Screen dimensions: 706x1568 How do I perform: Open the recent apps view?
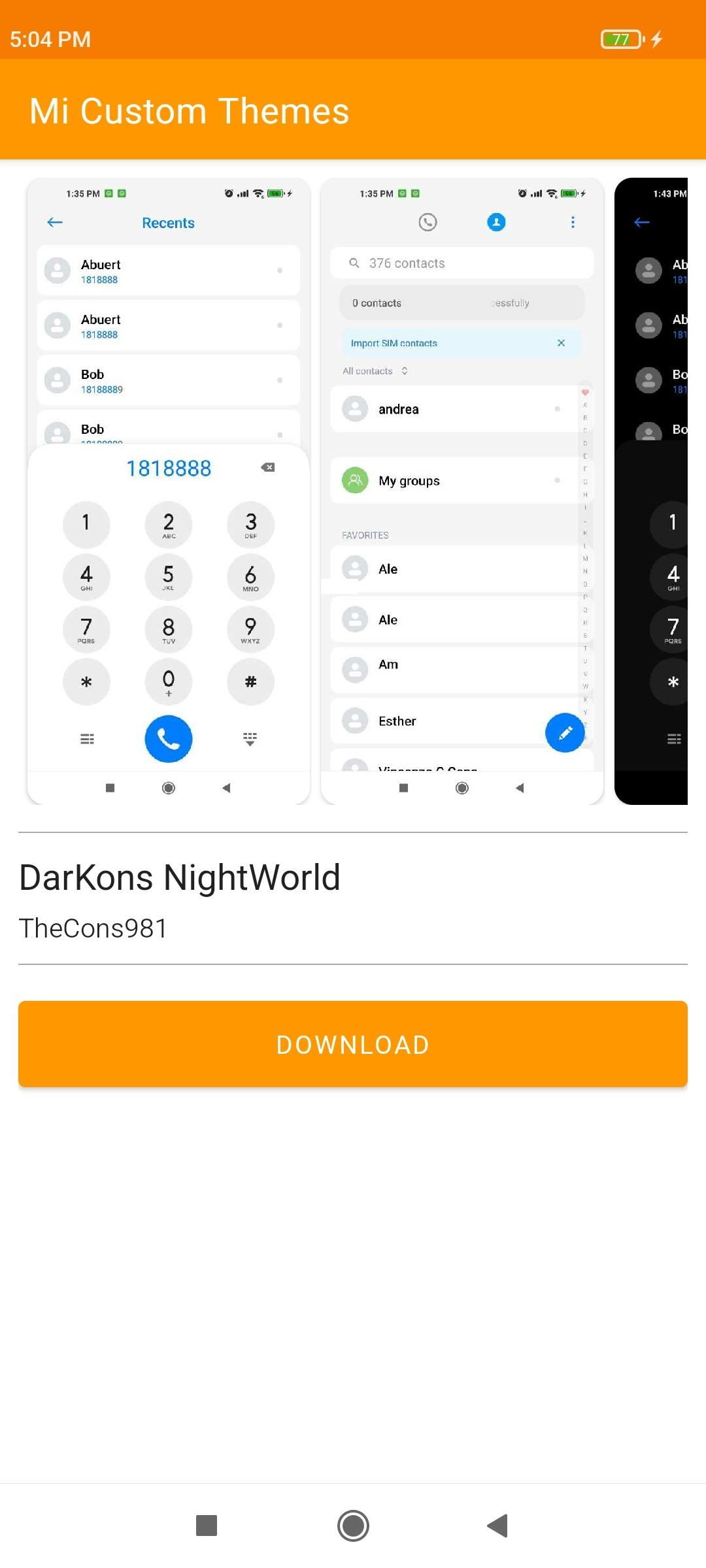(x=207, y=1526)
